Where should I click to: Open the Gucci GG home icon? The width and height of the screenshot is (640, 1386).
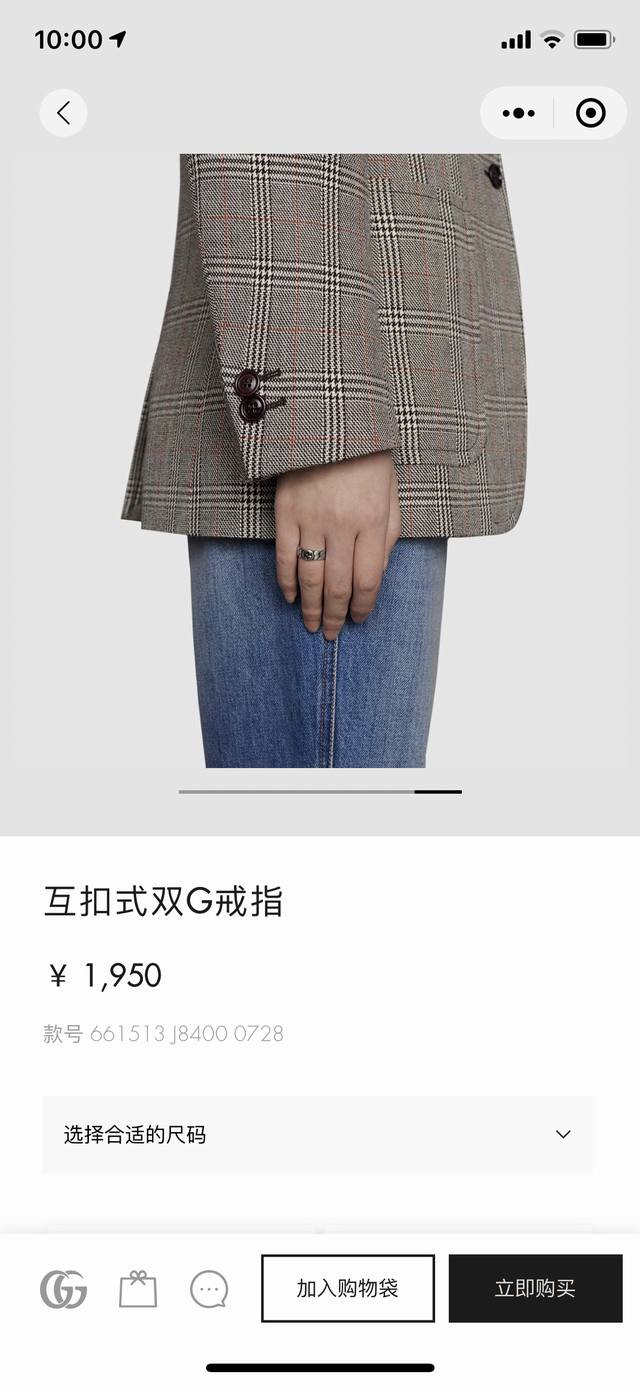[x=63, y=1289]
